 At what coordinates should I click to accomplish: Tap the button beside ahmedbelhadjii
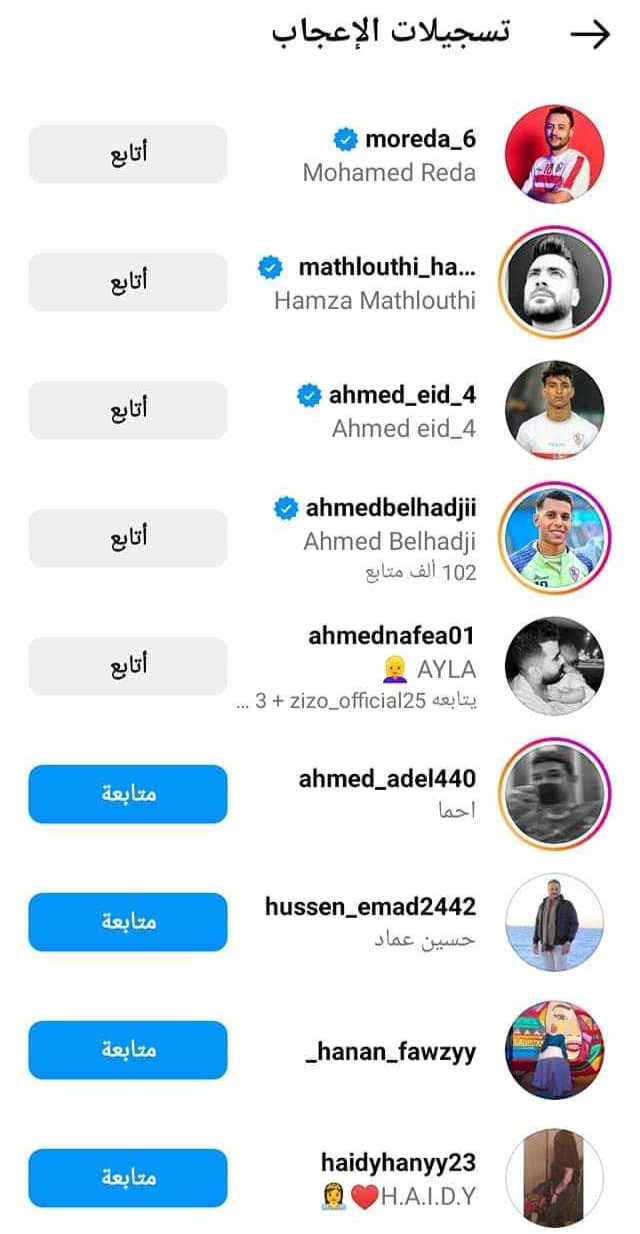pos(128,538)
